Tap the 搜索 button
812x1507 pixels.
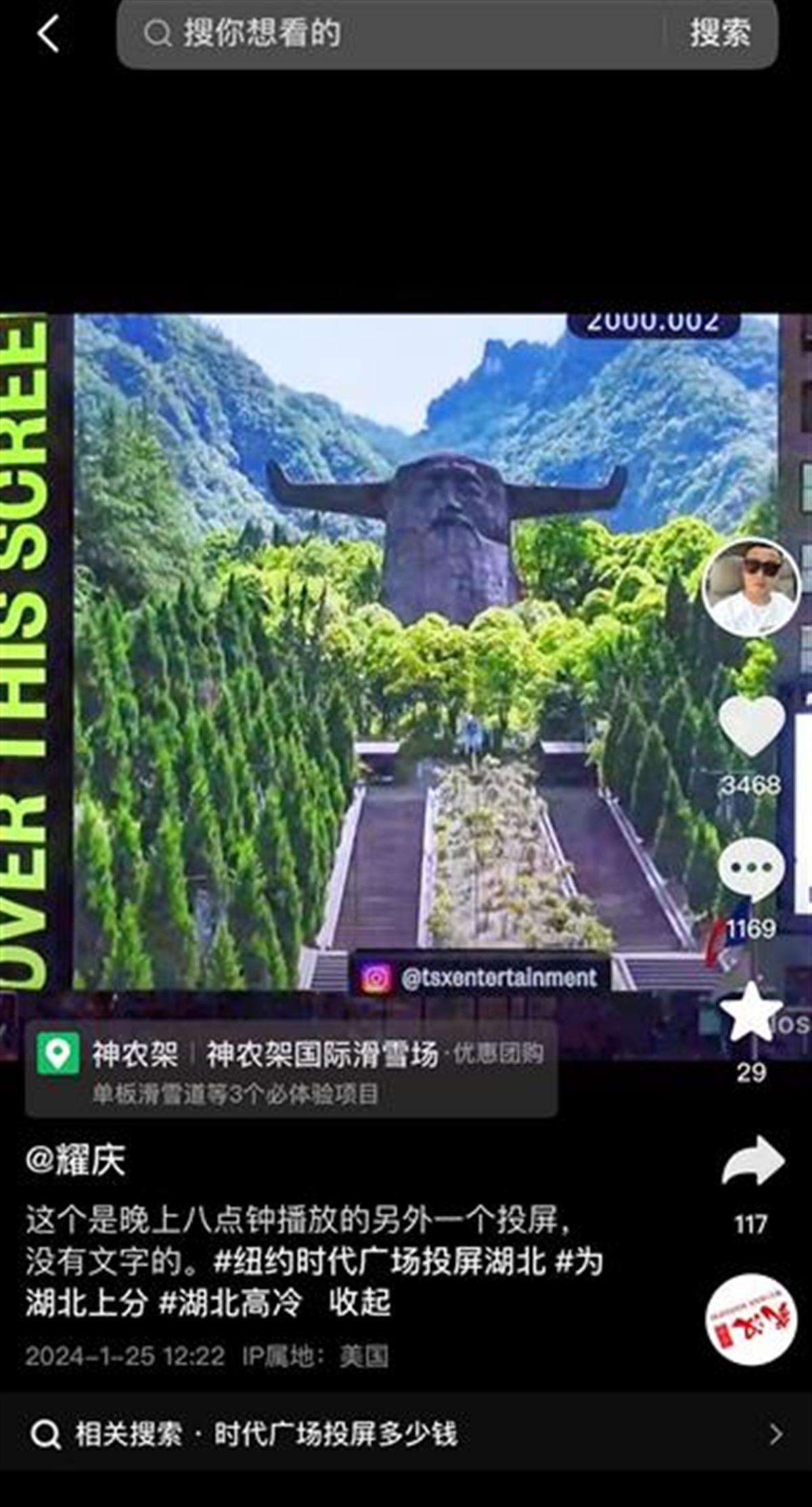(x=720, y=32)
